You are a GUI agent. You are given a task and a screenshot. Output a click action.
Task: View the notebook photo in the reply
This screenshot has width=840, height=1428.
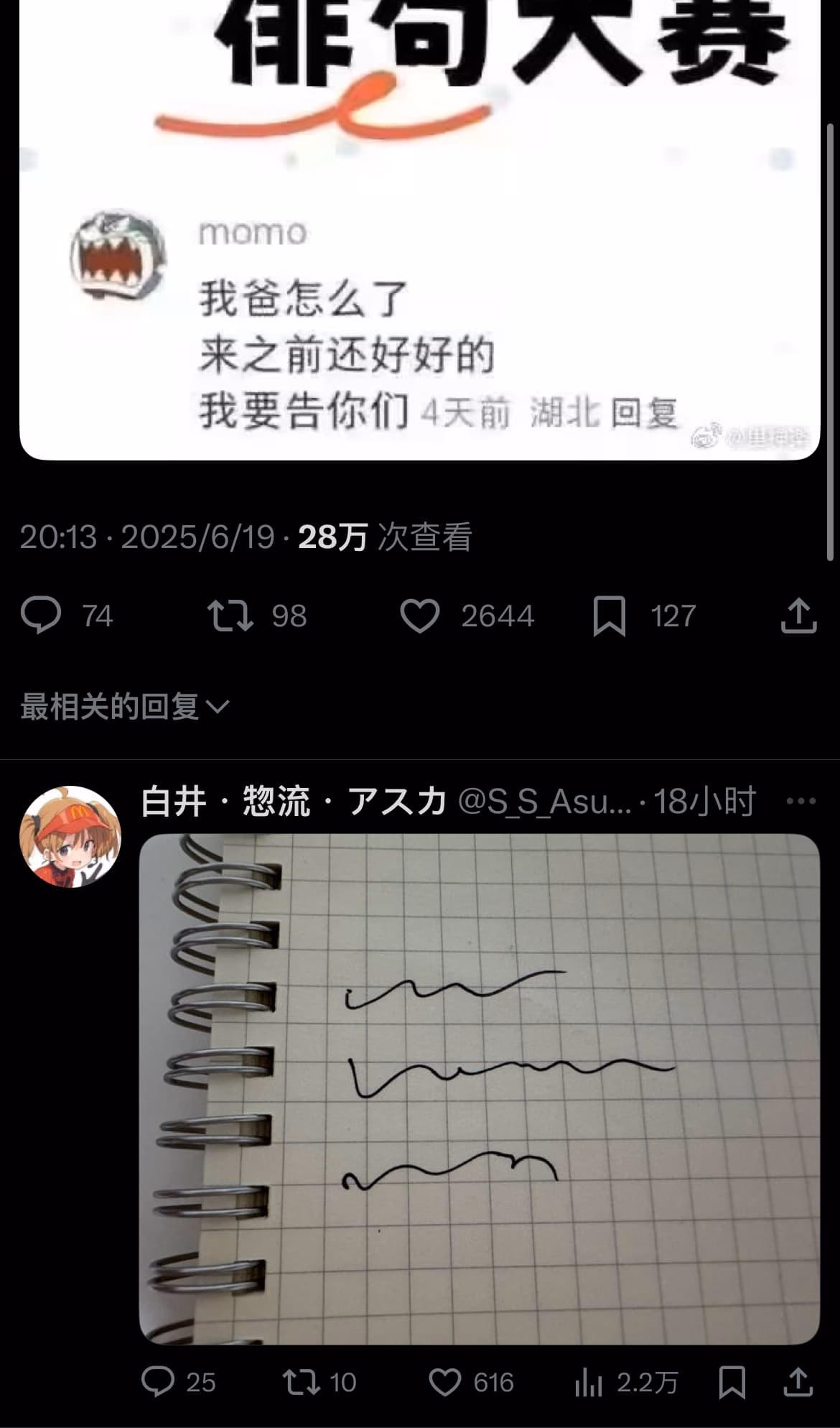pyautogui.click(x=480, y=1089)
